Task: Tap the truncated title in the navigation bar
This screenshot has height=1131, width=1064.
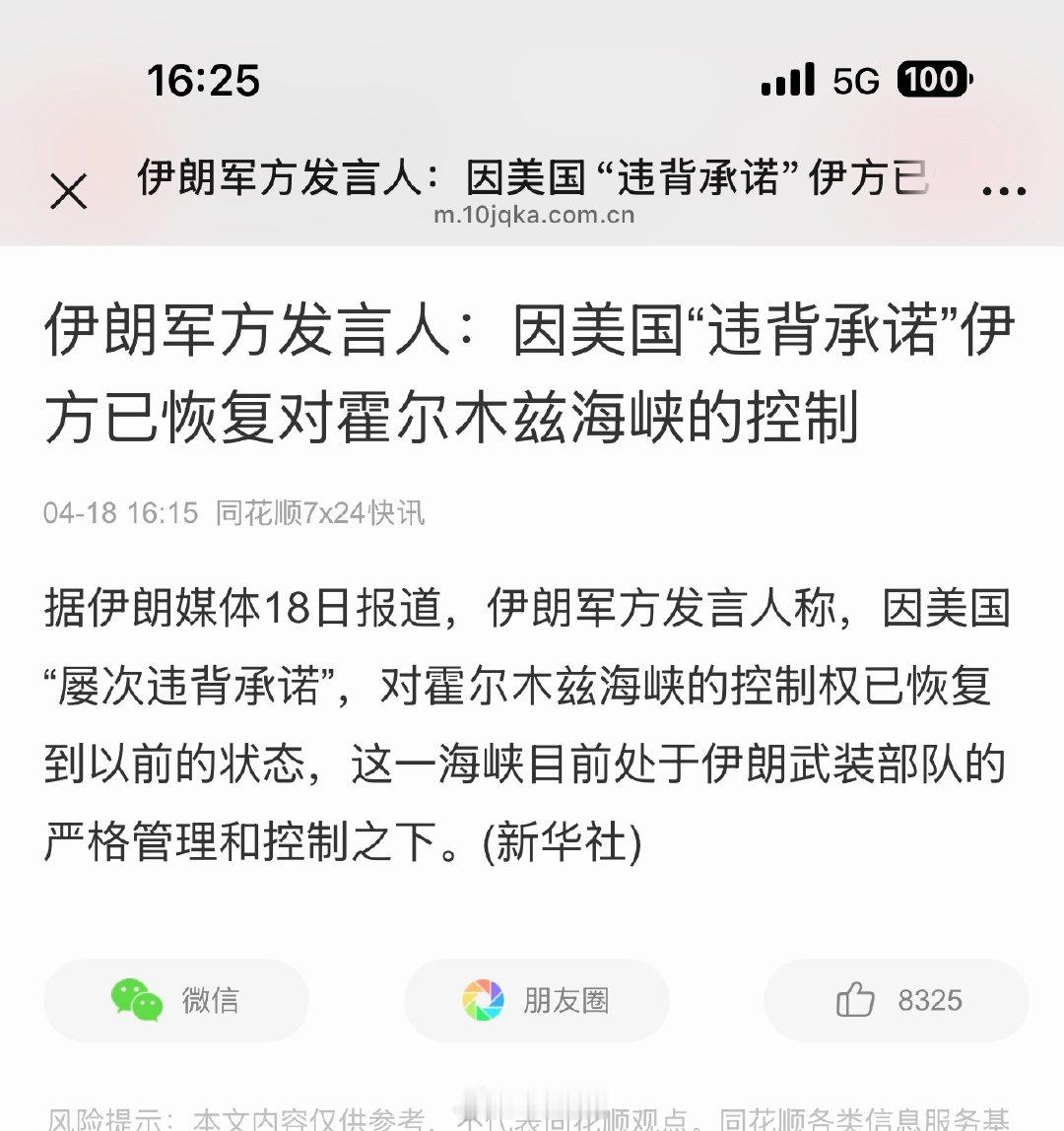Action: (532, 177)
